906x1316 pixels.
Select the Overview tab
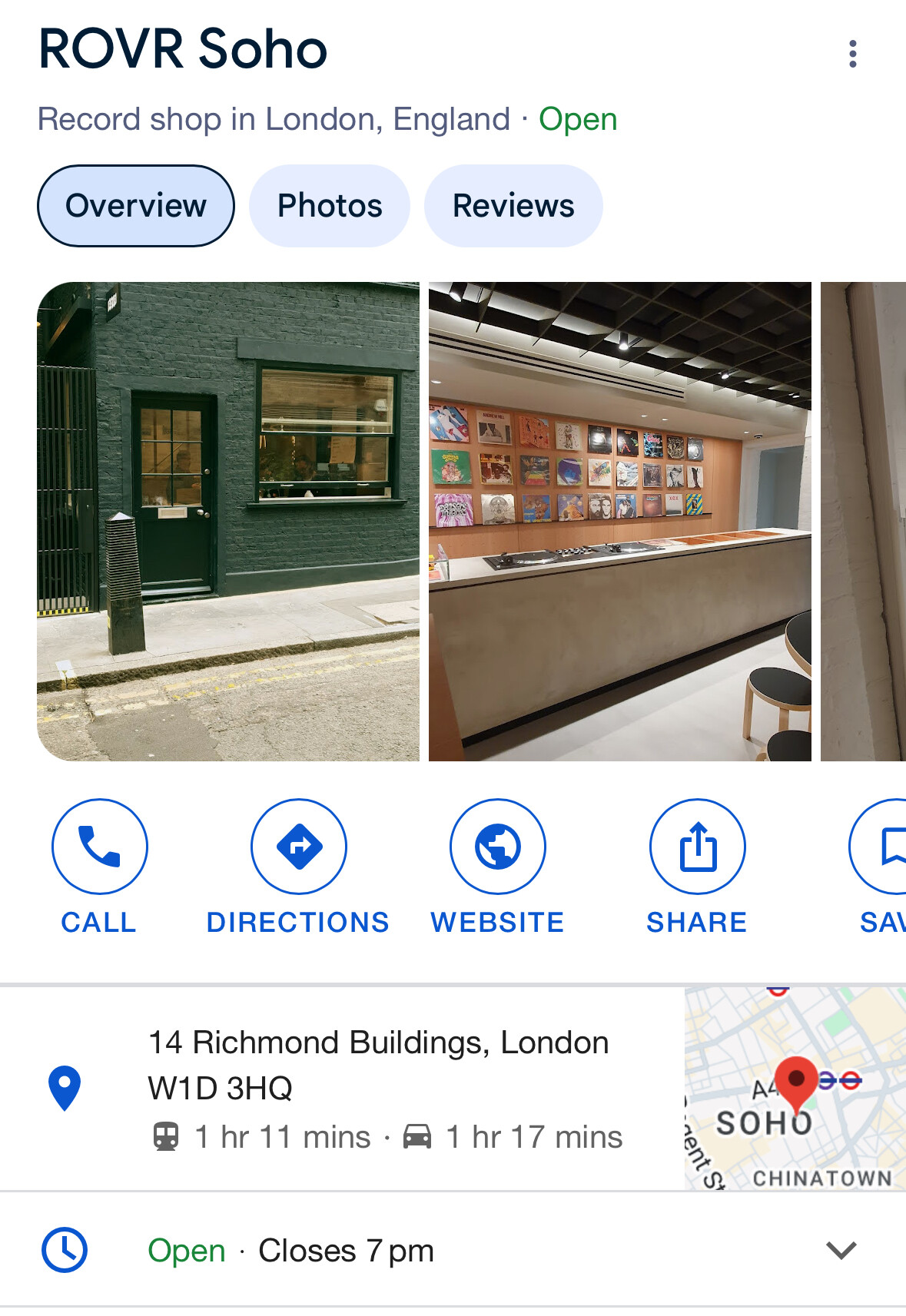[x=136, y=206]
